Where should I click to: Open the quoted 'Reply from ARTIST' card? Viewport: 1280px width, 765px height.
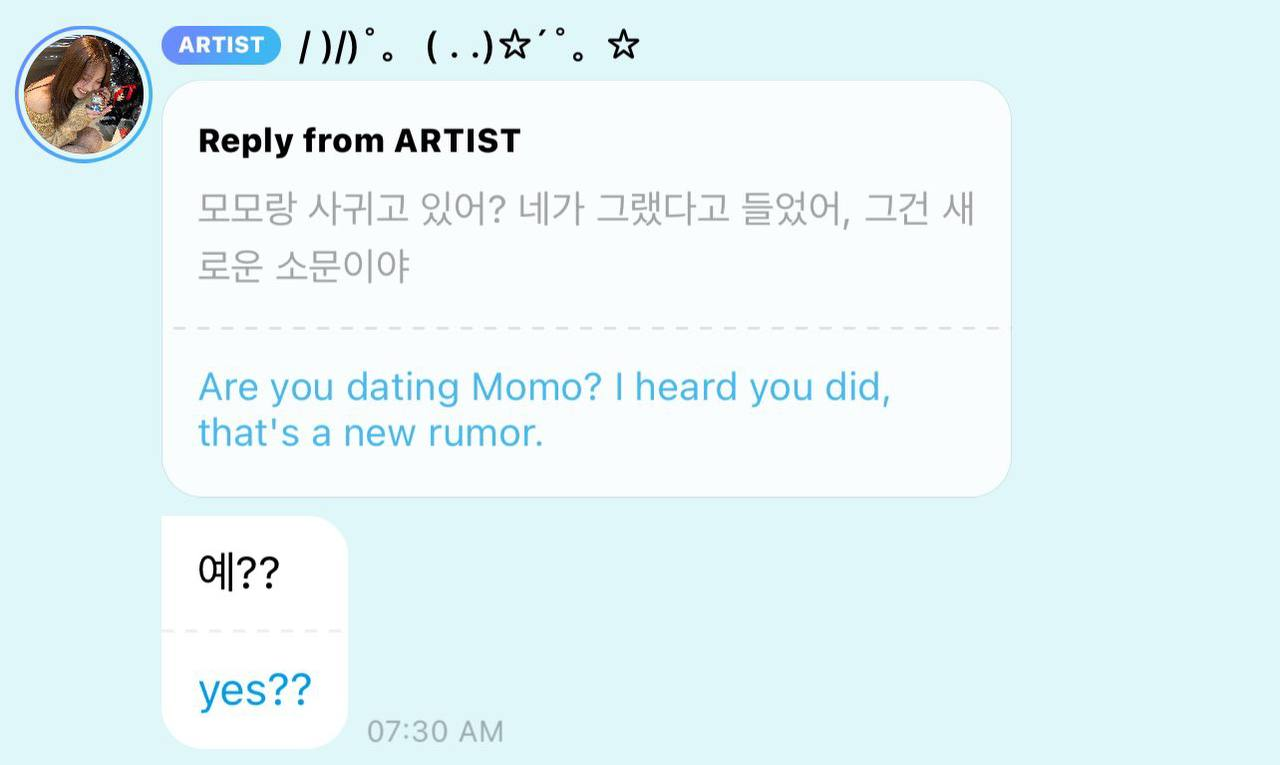click(x=586, y=288)
